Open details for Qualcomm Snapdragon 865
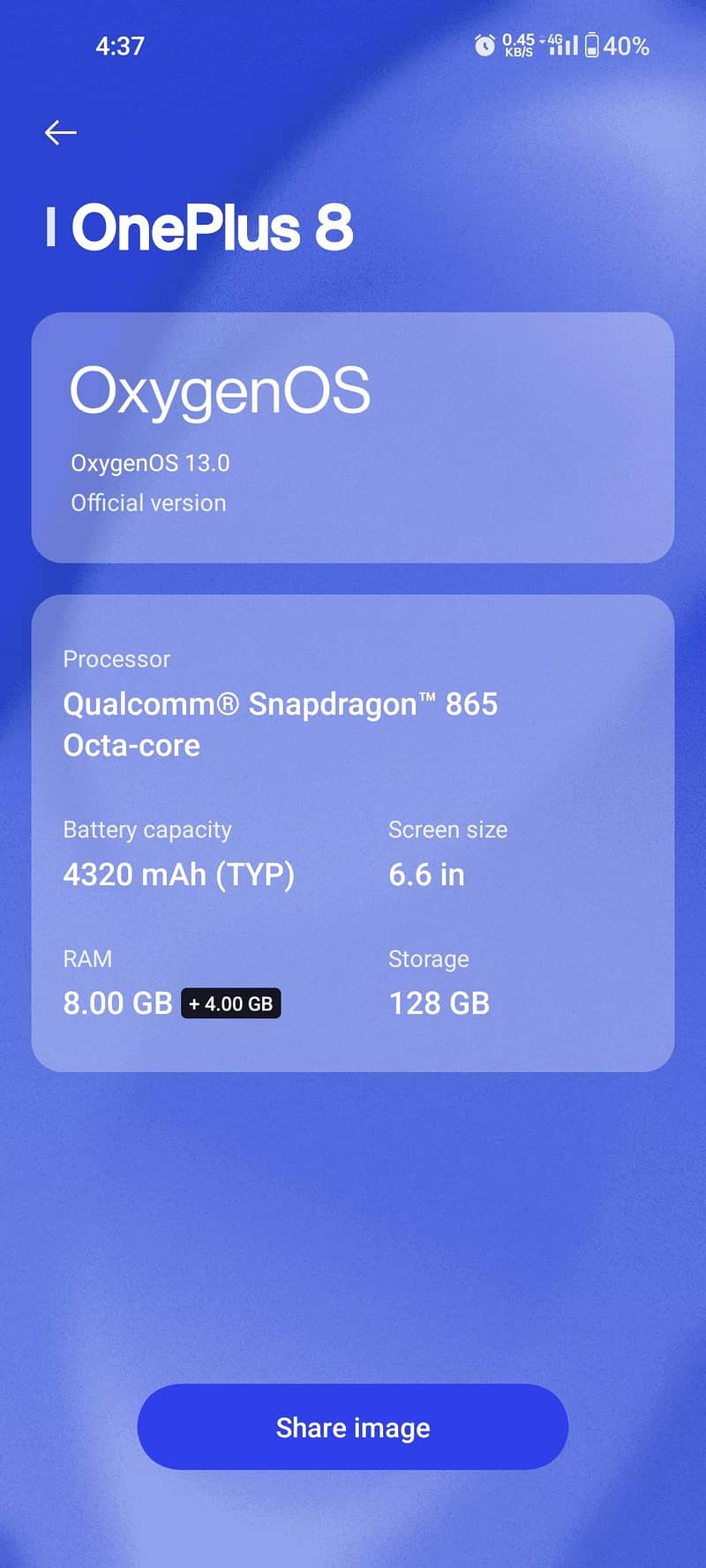This screenshot has width=706, height=1568. click(282, 703)
